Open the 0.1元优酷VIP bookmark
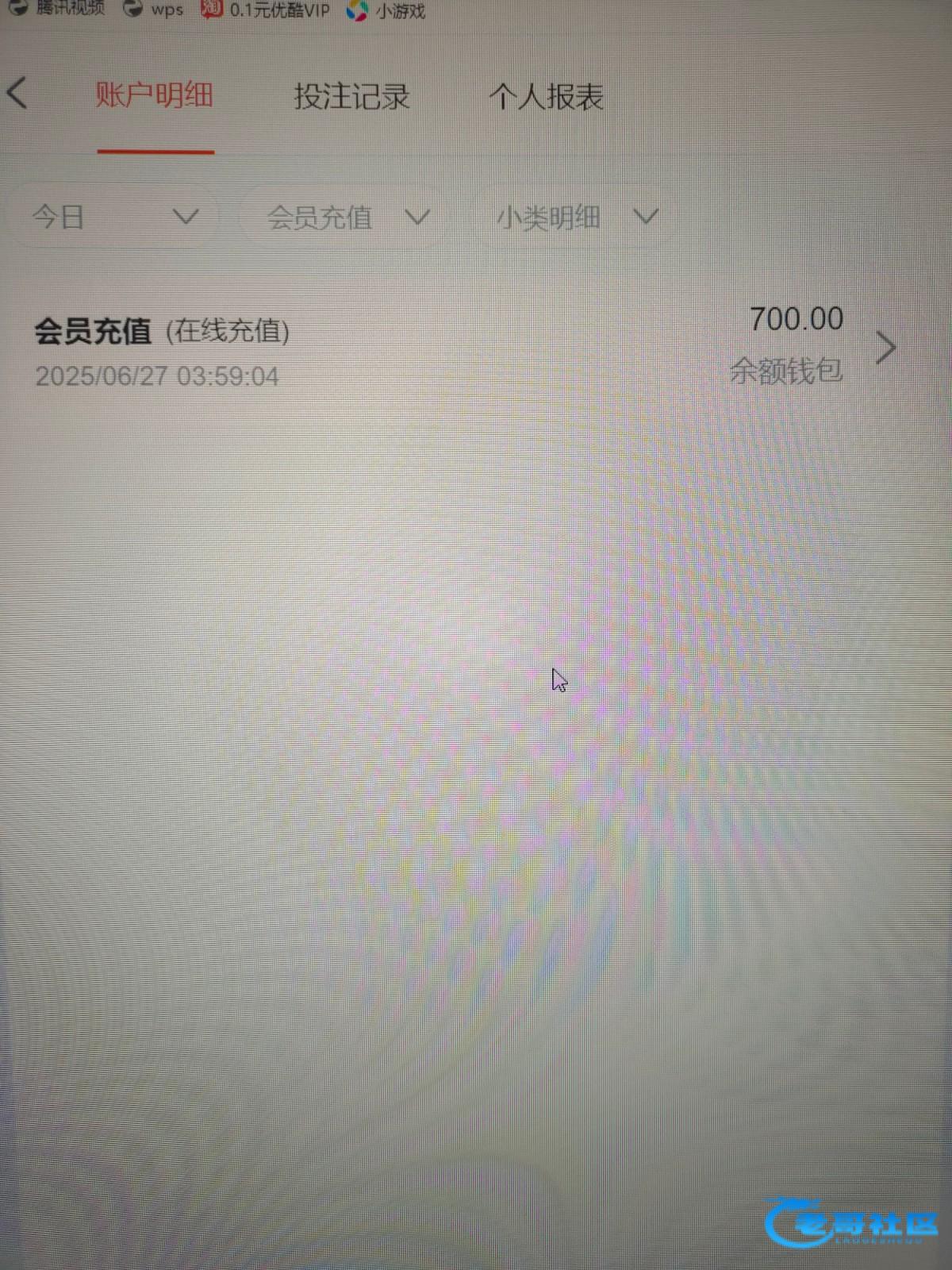 pyautogui.click(x=267, y=10)
